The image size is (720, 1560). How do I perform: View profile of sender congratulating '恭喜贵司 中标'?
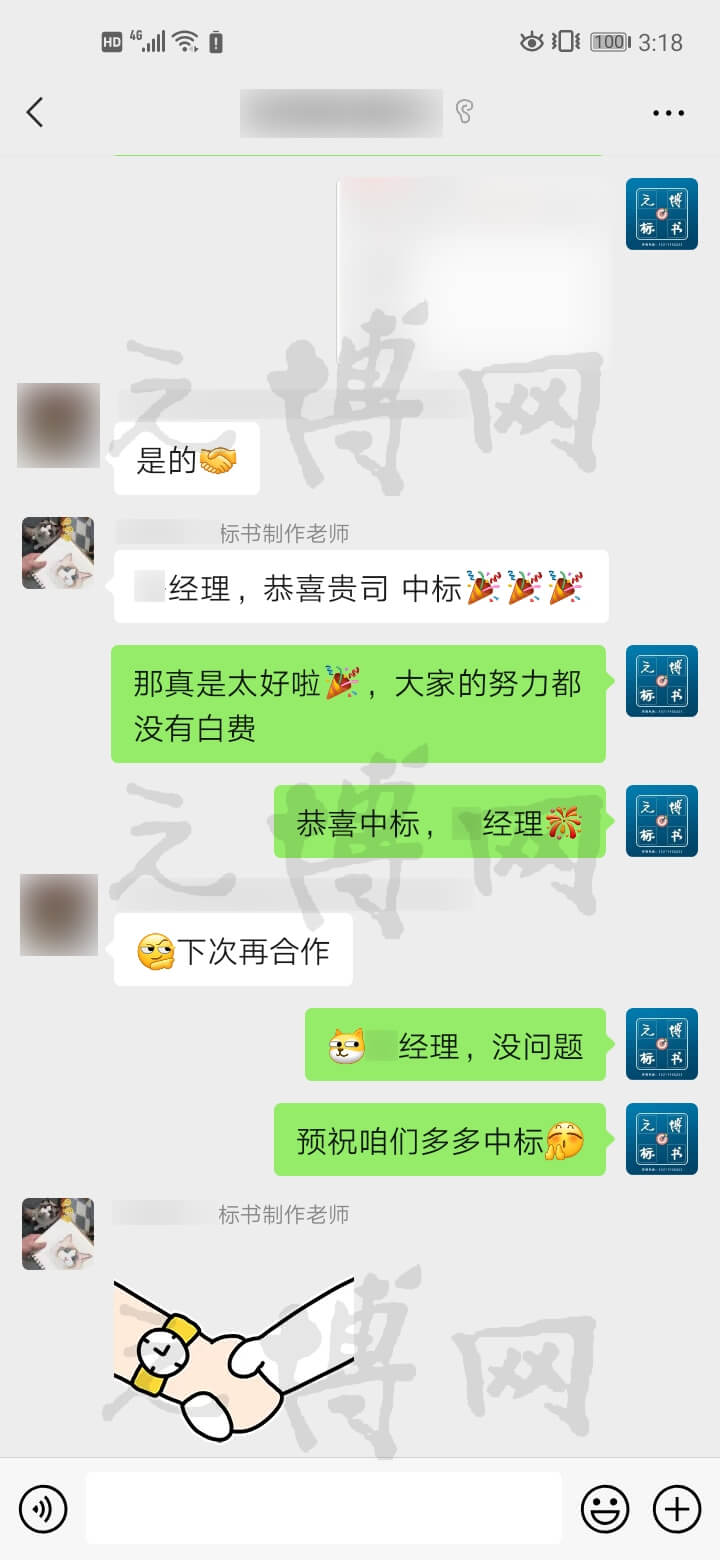tap(58, 553)
